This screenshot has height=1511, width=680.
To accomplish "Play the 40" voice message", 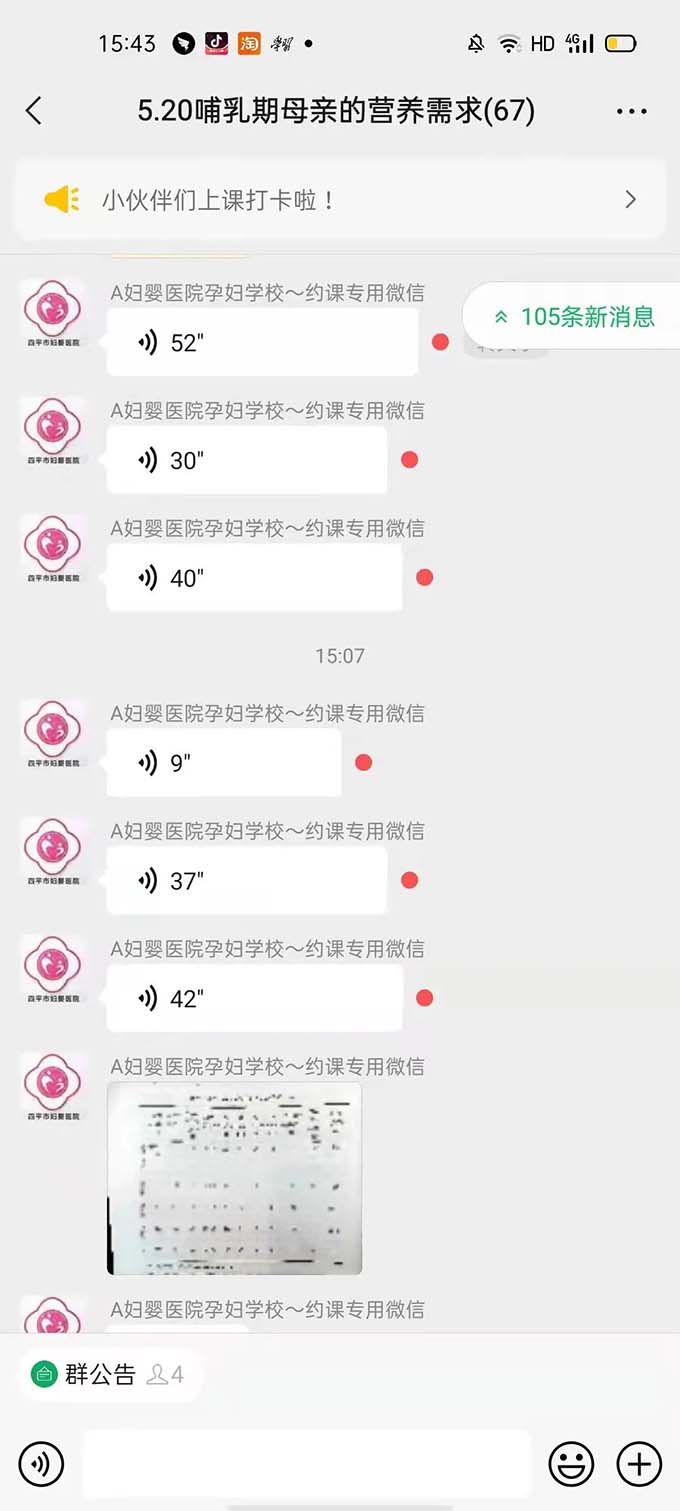I will (254, 578).
